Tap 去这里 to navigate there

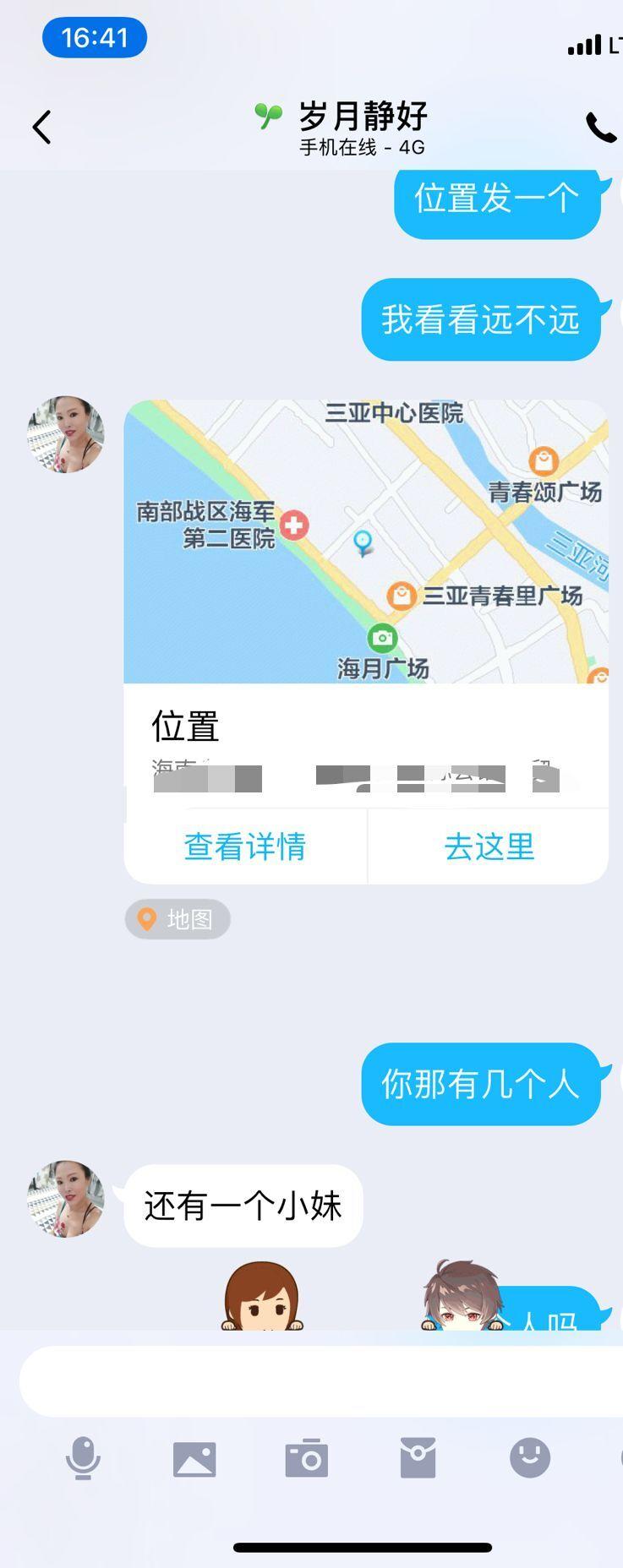tap(489, 847)
